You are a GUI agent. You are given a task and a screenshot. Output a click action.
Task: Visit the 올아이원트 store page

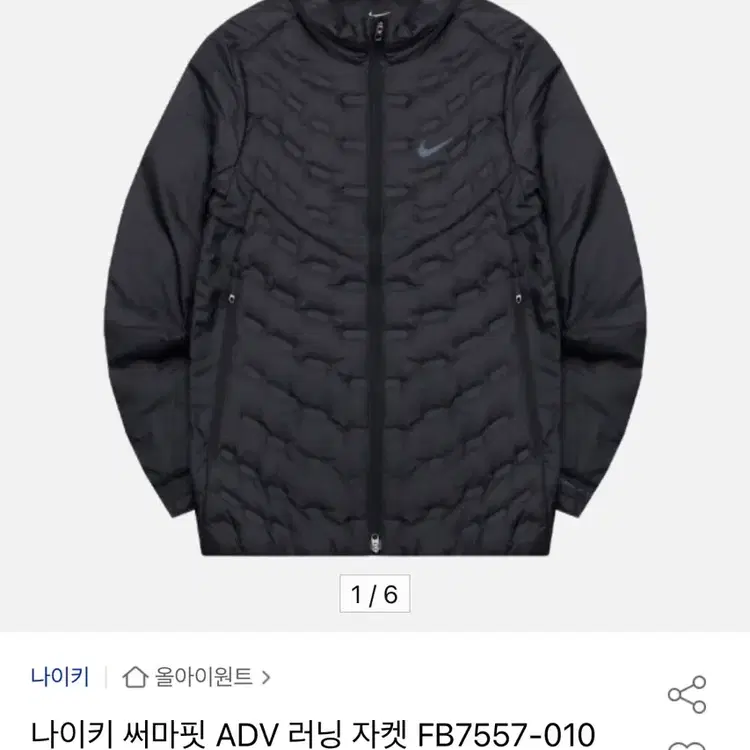196,677
